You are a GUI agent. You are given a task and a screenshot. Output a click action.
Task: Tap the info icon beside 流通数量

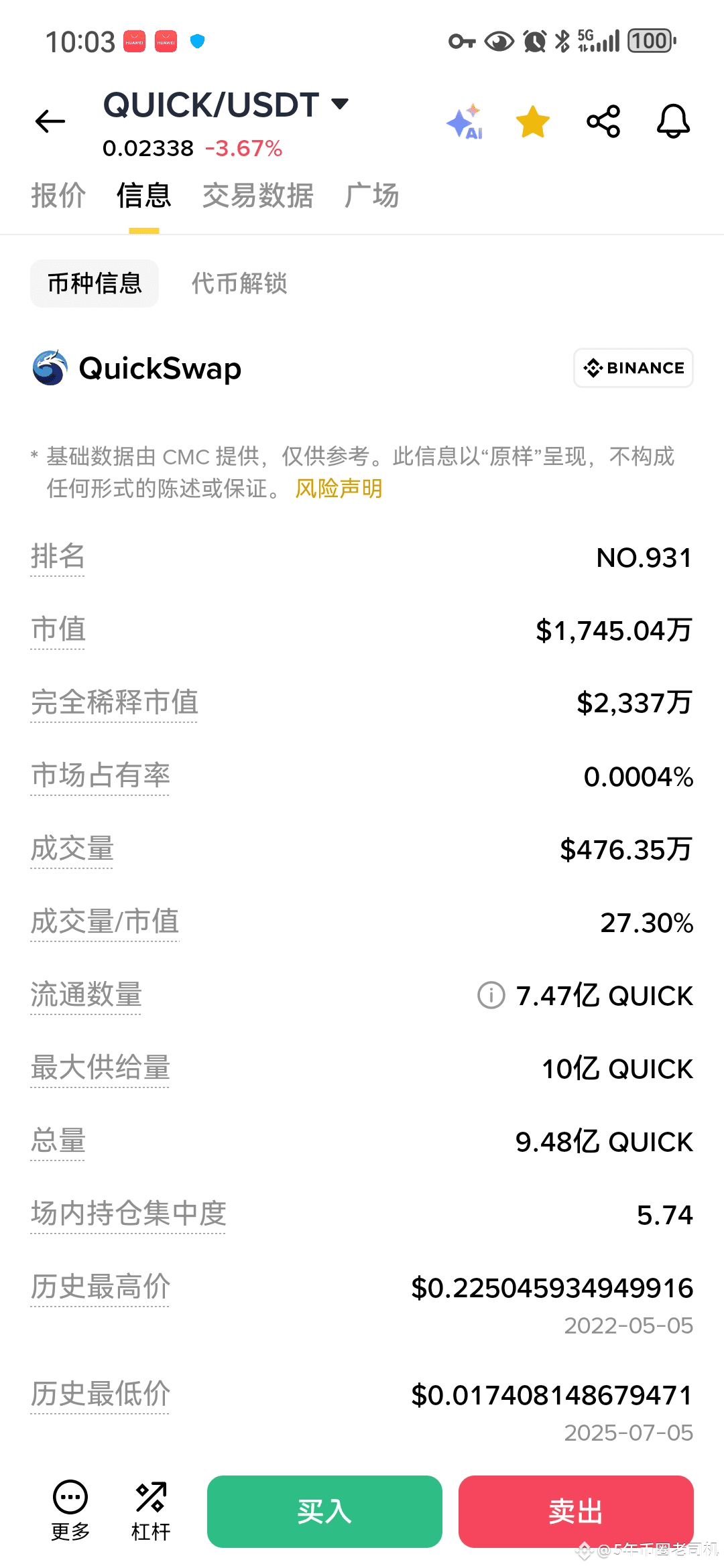[491, 995]
